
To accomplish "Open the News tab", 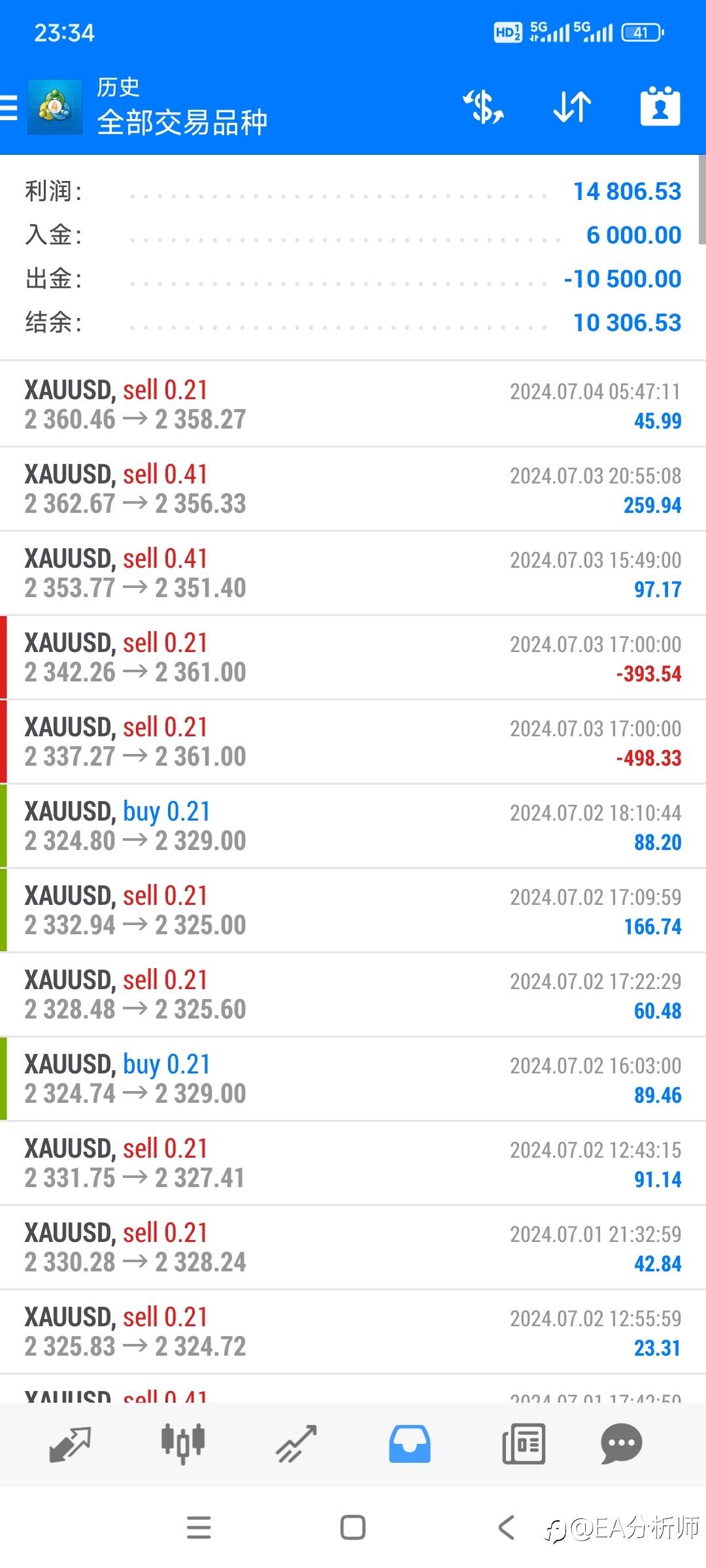I will tap(524, 1445).
